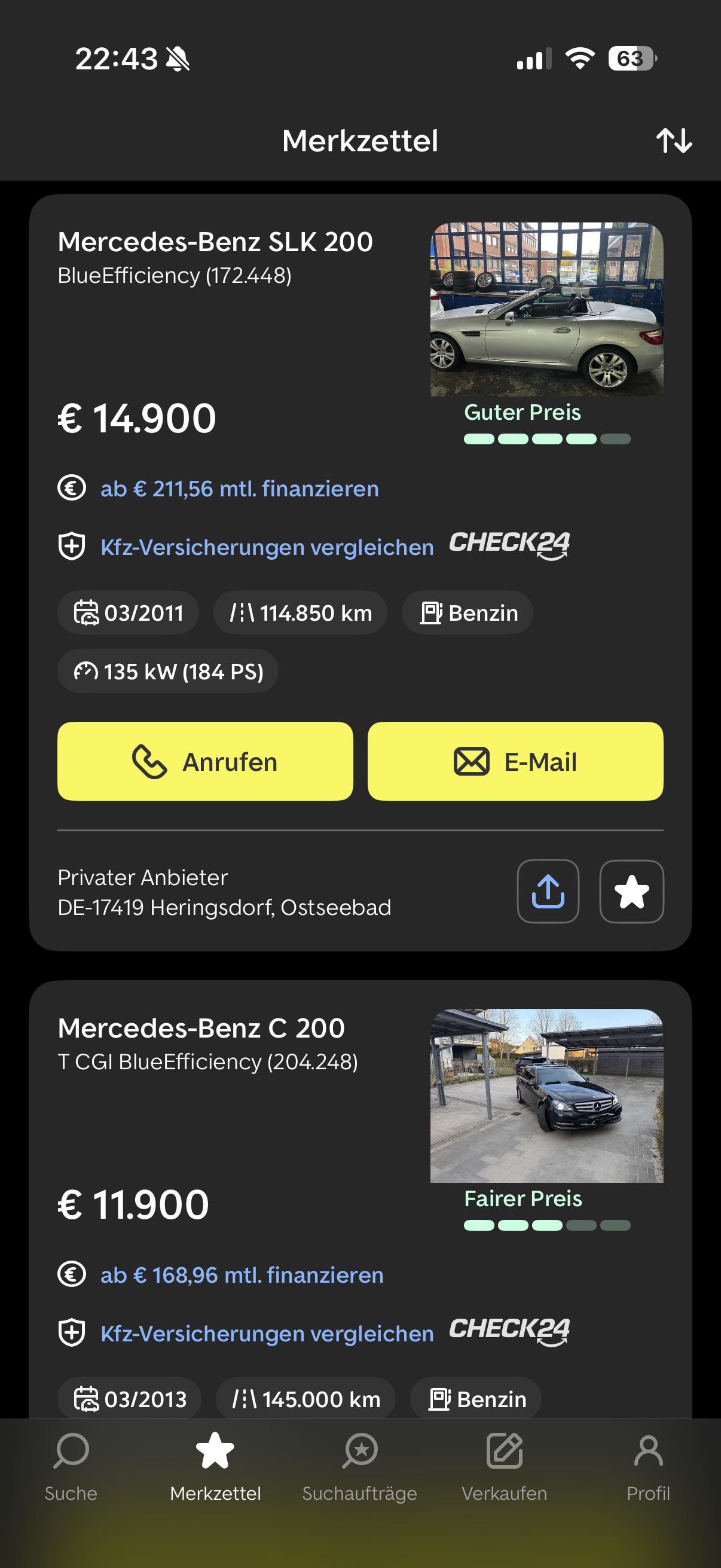This screenshot has height=1568, width=721.
Task: Compare car insurance for the C 200
Action: pos(267,1334)
